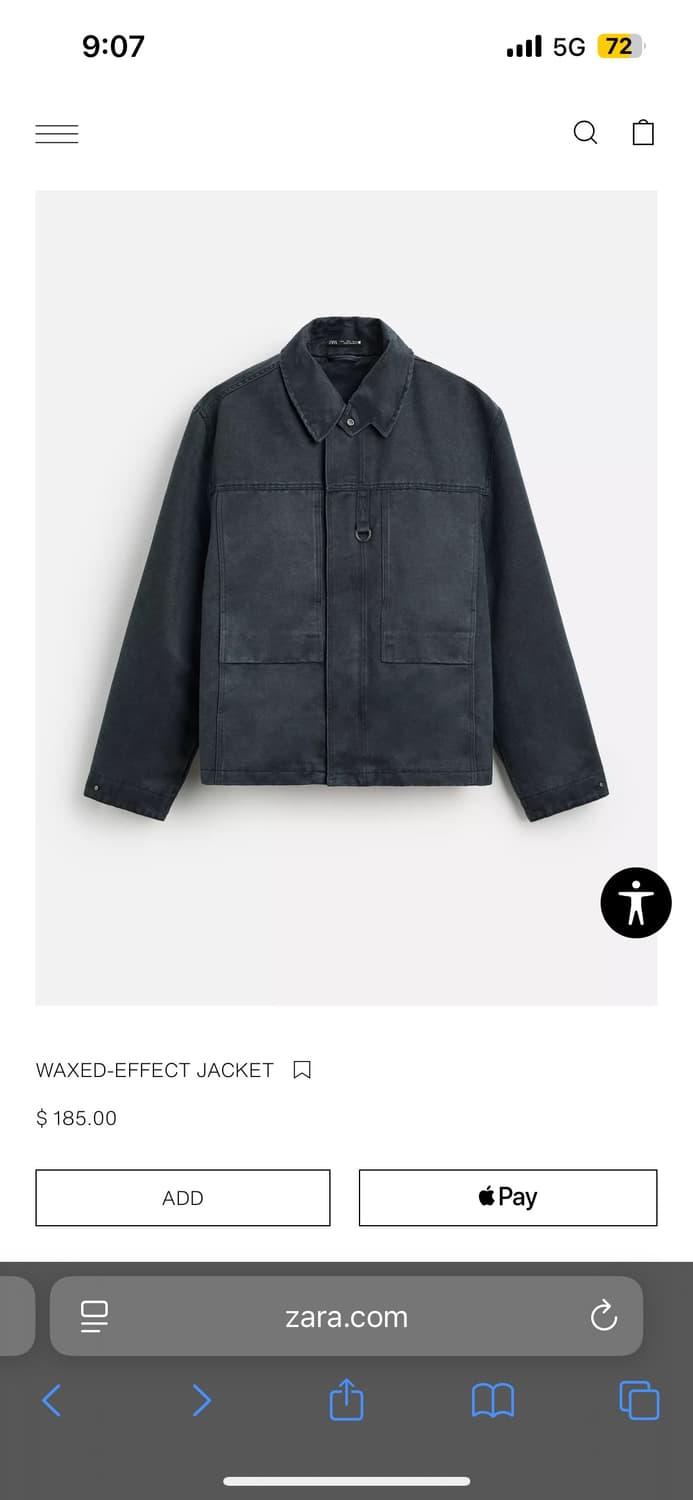Go forward in browser history
Screen dimensions: 693x1500
pos(201,1400)
